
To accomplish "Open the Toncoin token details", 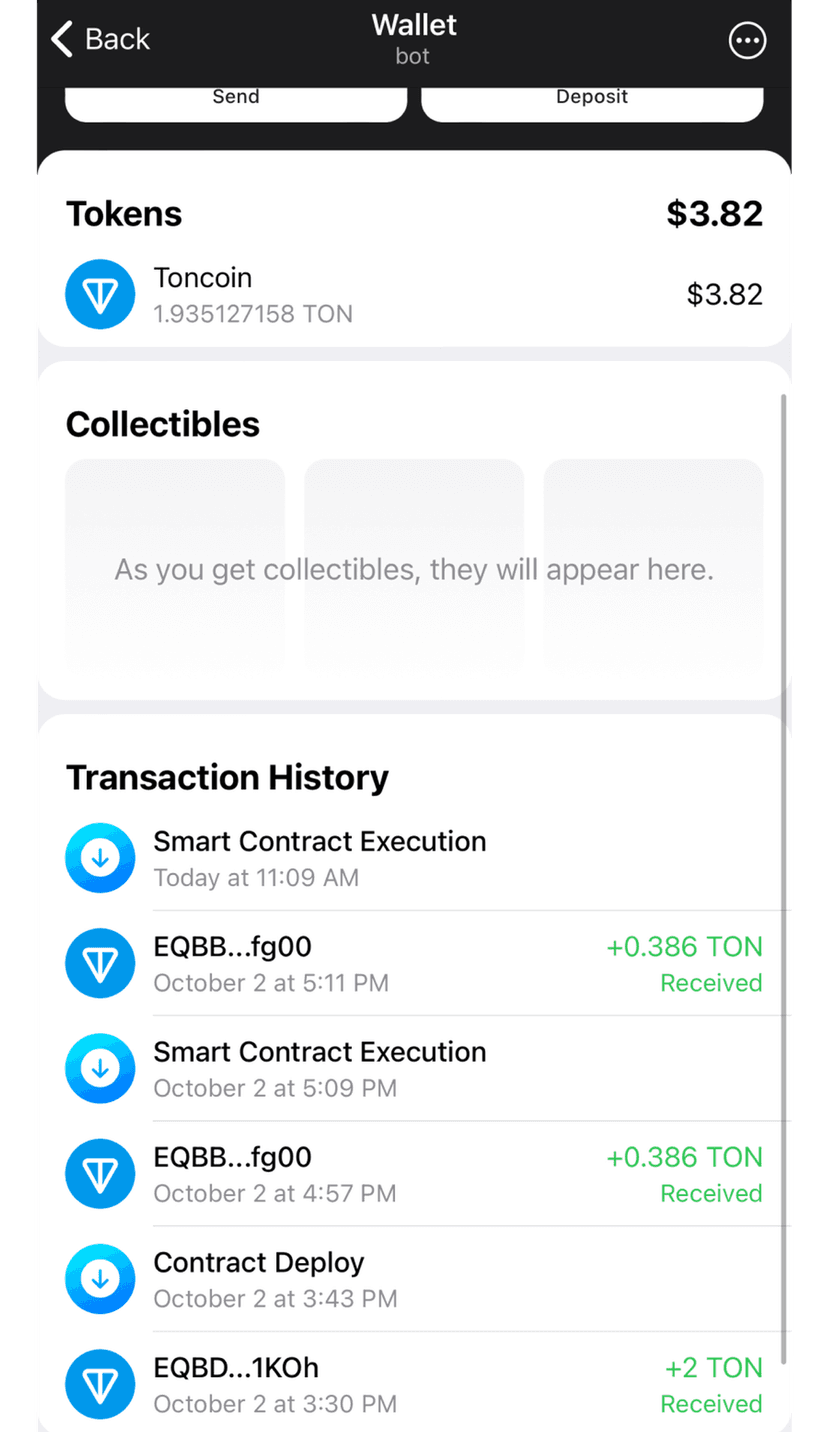I will coord(413,295).
